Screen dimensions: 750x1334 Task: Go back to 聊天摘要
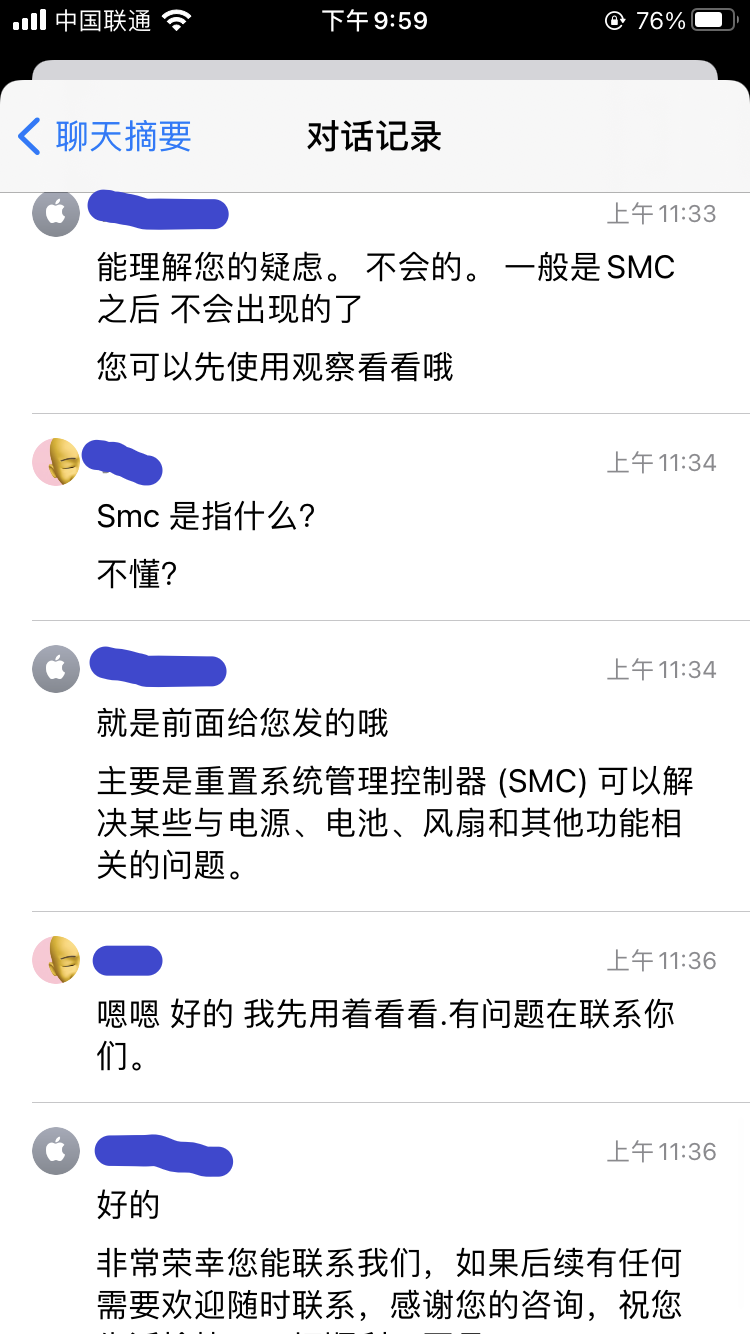105,137
